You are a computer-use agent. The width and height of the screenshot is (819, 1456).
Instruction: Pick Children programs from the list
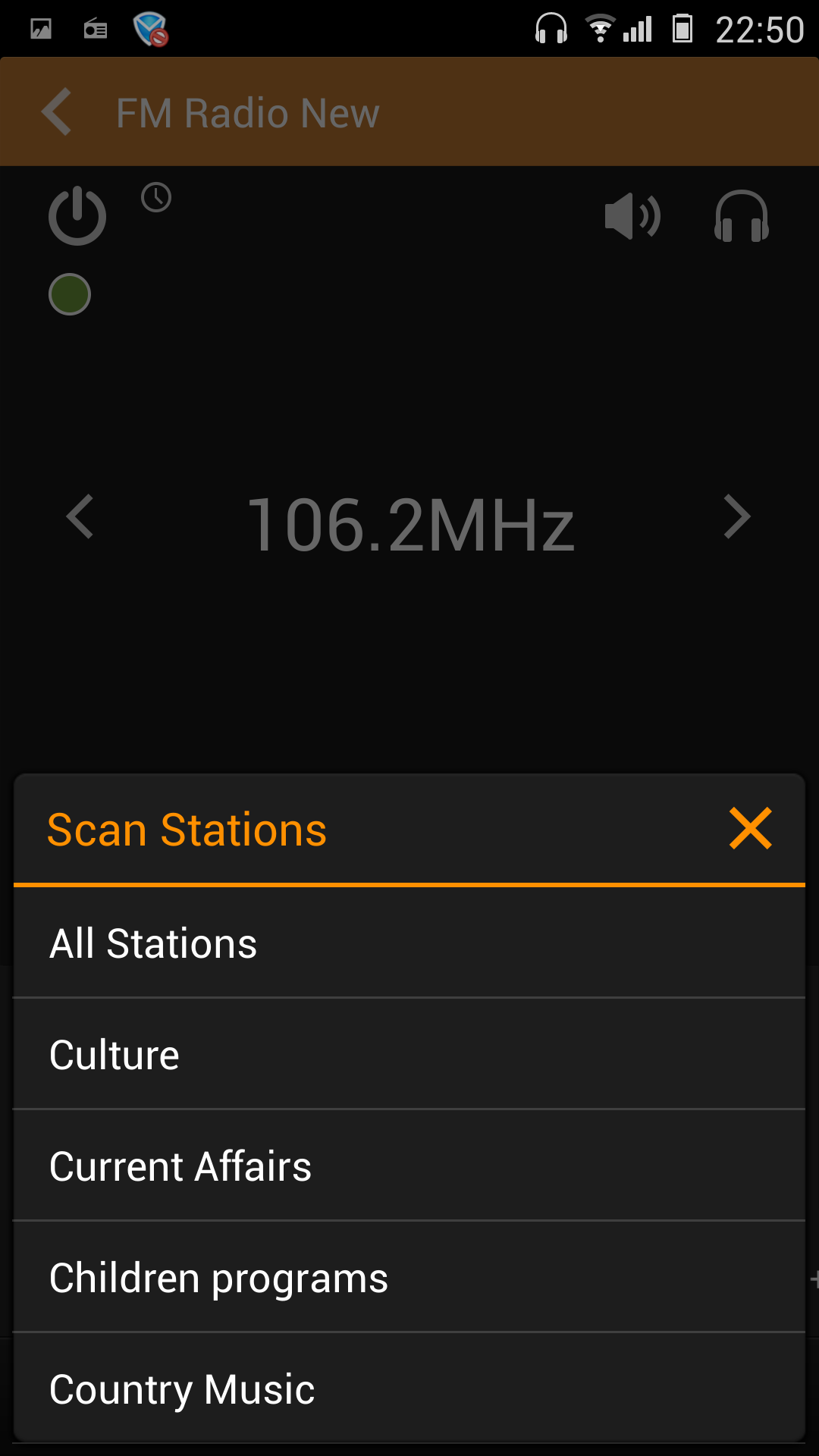409,1278
